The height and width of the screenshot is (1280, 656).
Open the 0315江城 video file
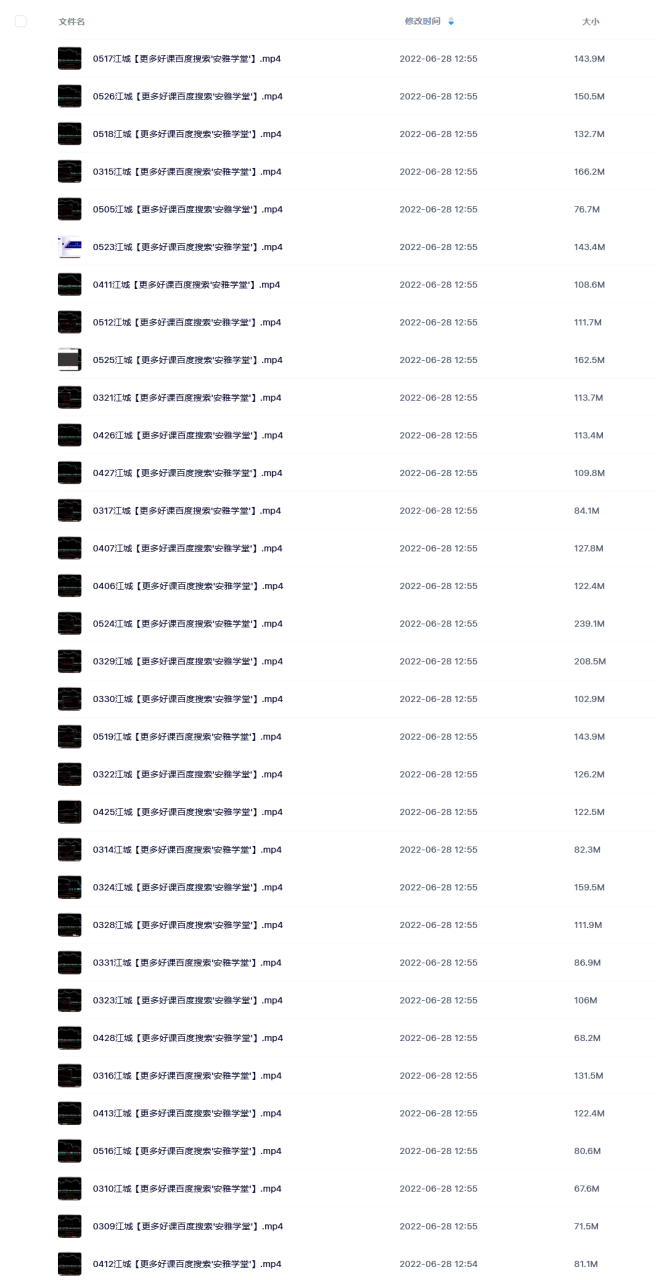187,172
